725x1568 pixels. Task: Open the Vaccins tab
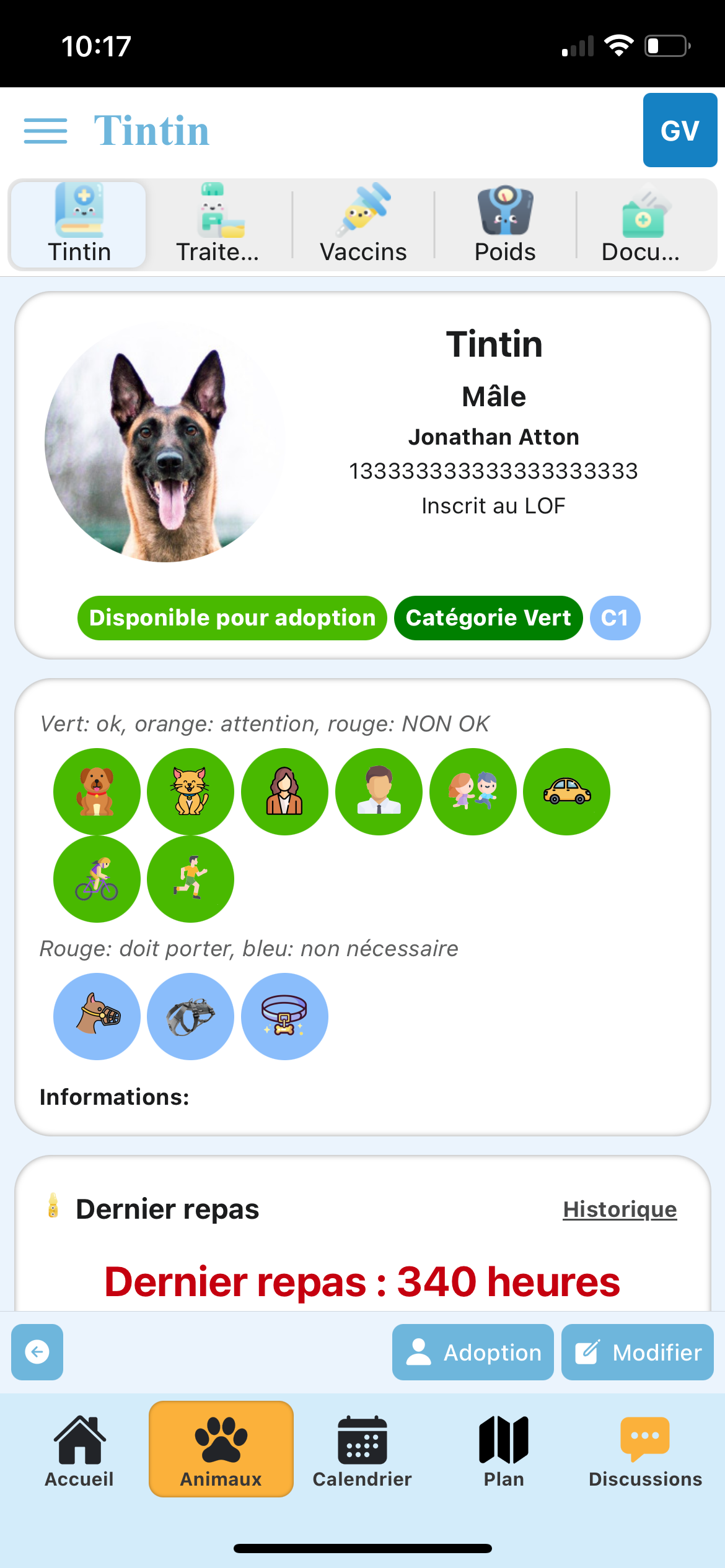click(364, 224)
